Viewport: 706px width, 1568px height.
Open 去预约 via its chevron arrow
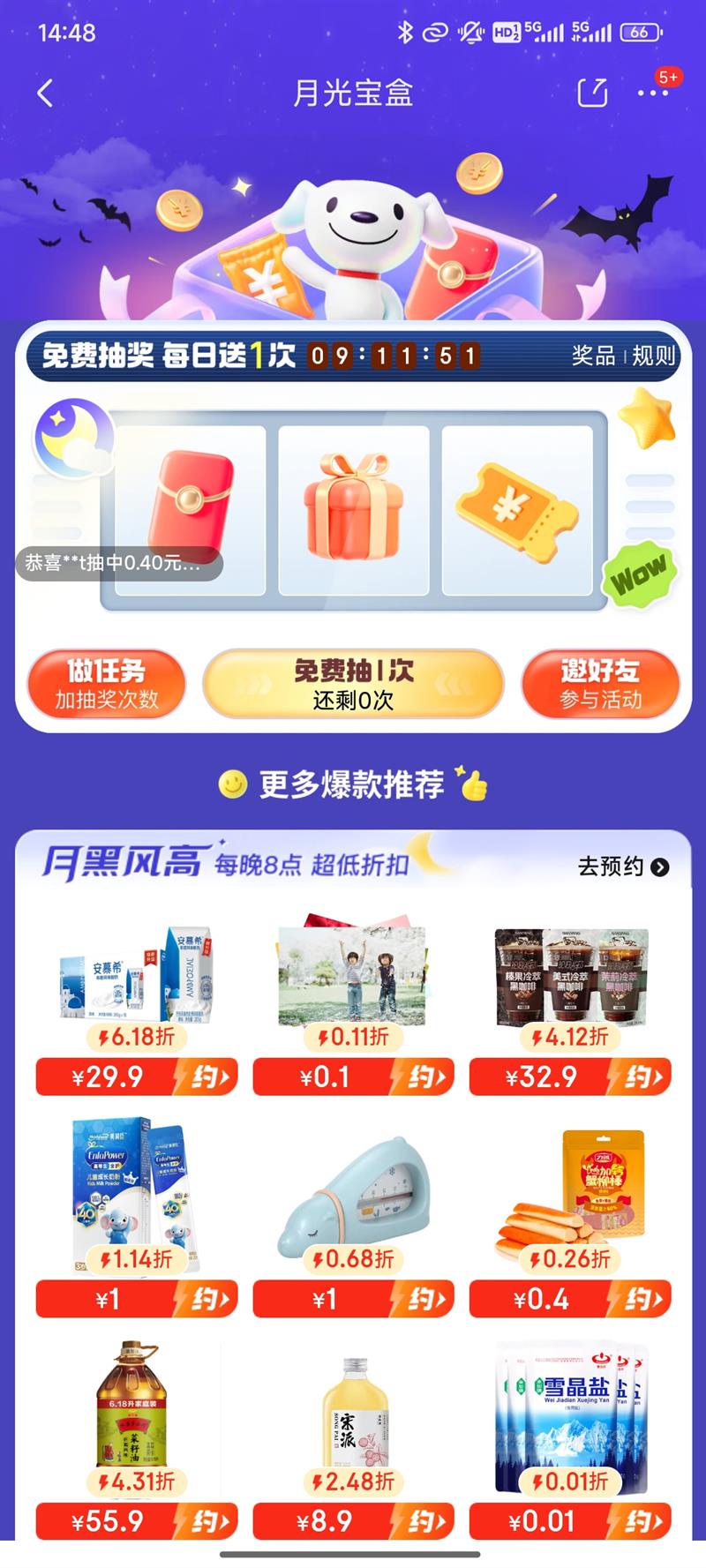pos(660,869)
